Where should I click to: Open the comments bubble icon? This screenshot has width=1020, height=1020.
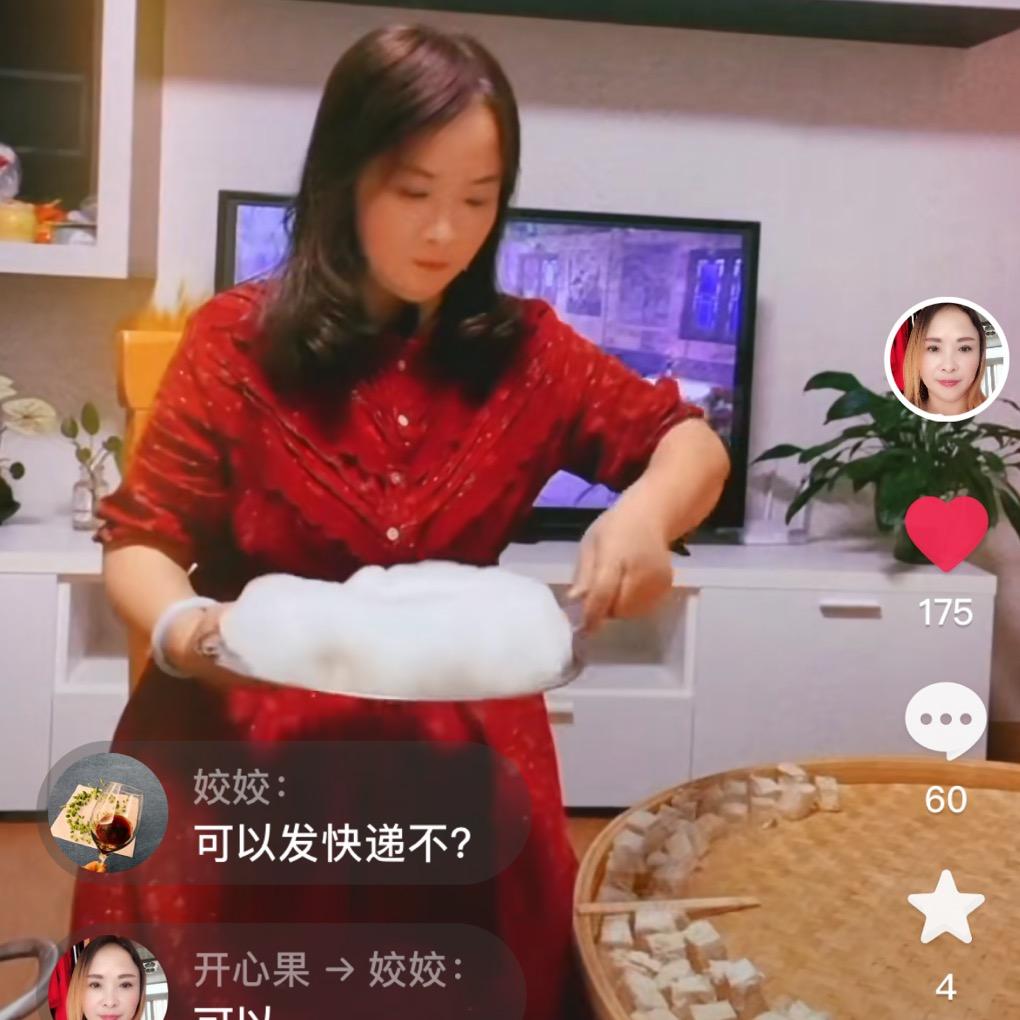point(945,720)
